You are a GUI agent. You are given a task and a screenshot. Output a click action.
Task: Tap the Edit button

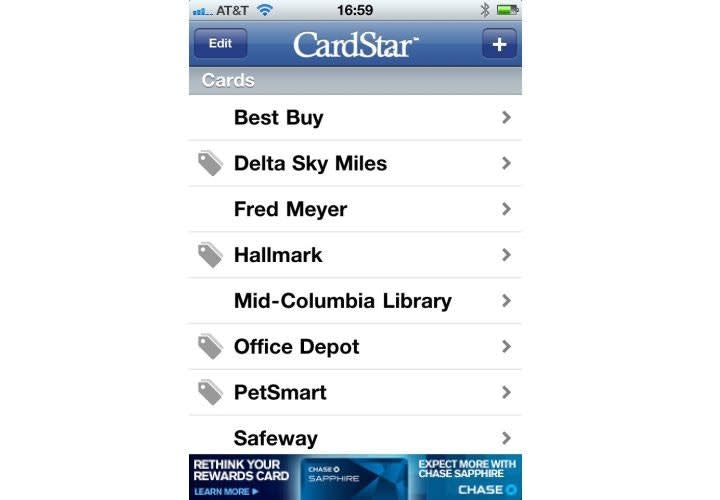(220, 44)
